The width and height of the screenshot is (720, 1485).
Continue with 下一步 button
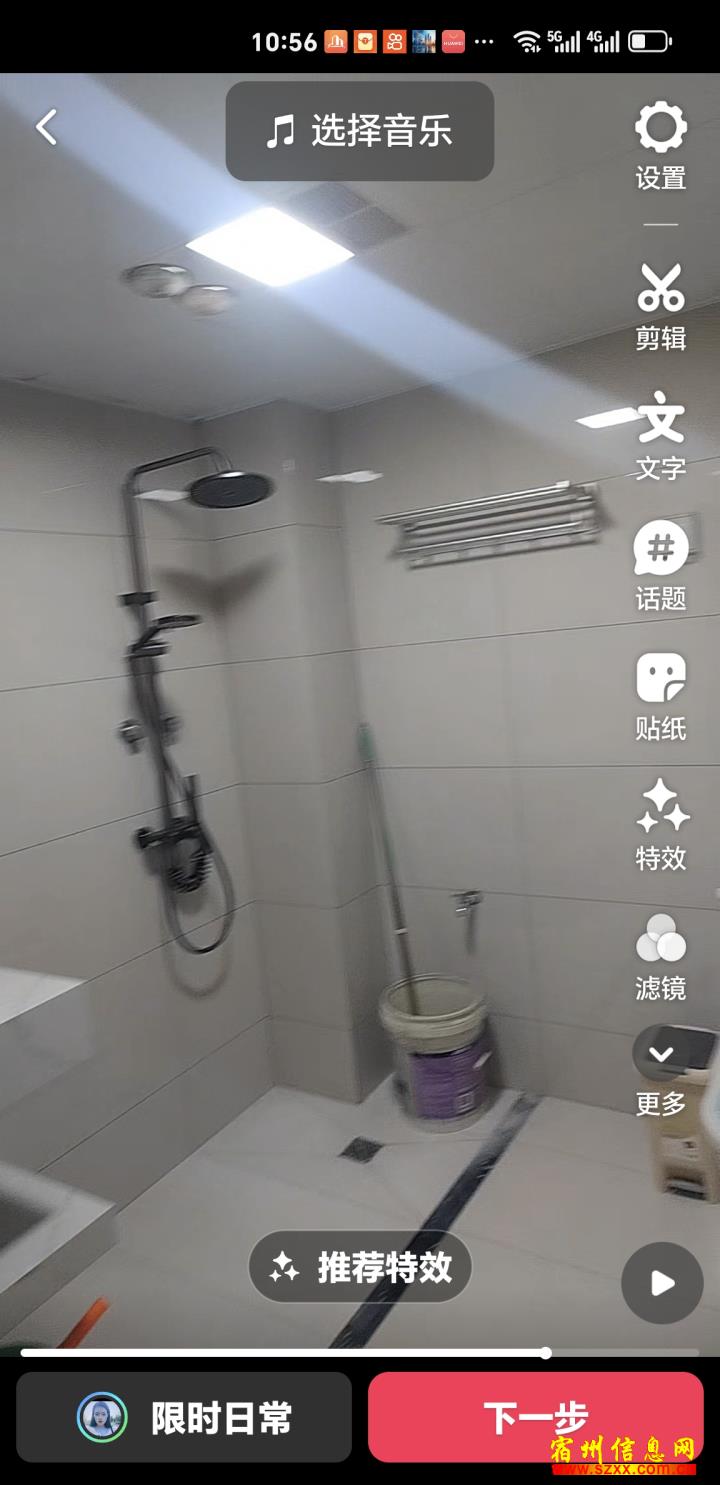click(x=536, y=1417)
